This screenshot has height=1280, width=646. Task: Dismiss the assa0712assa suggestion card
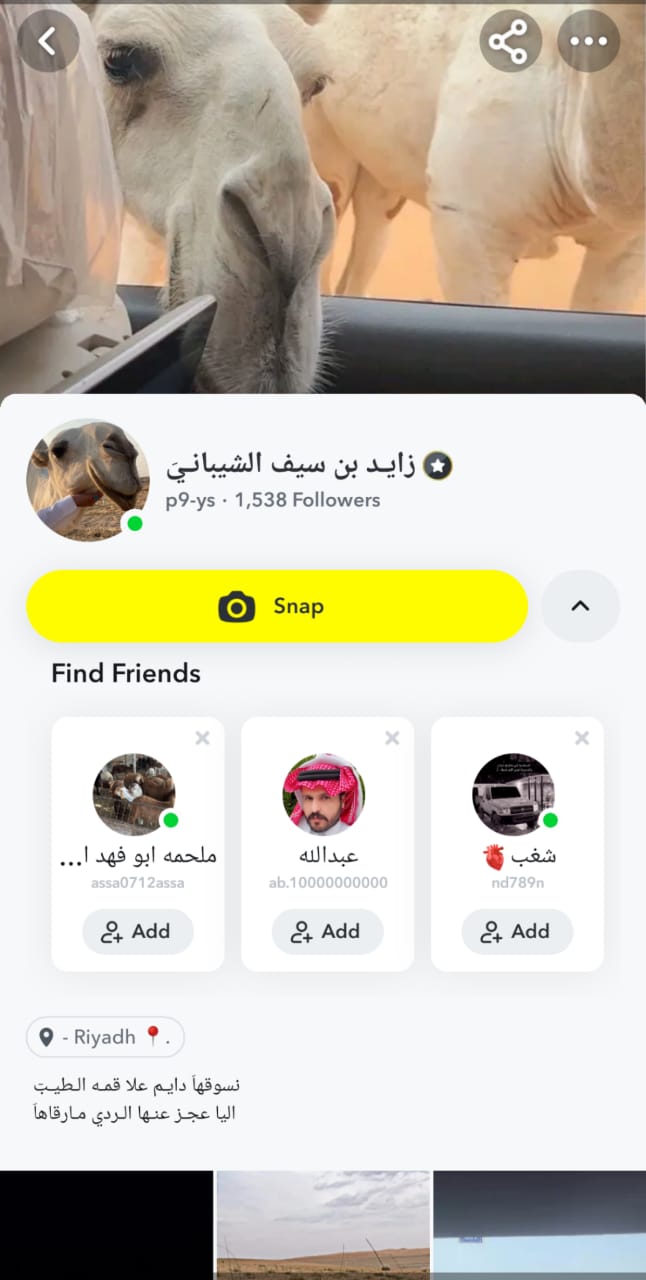(x=202, y=738)
